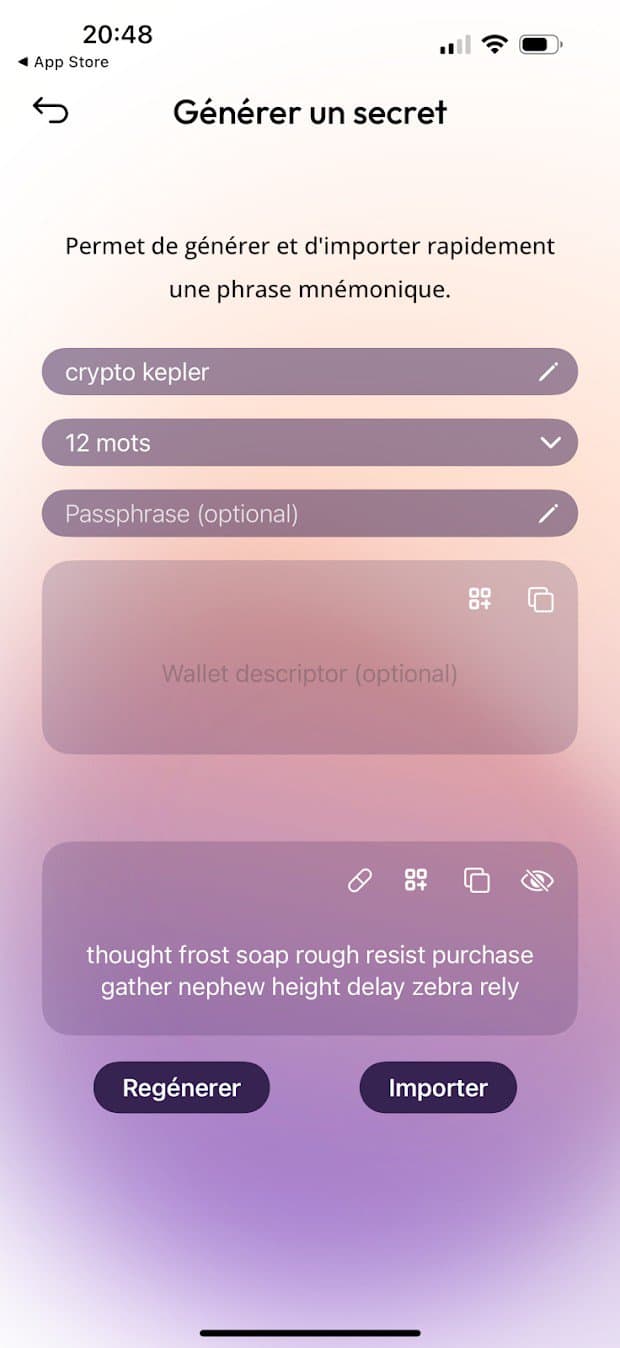The height and width of the screenshot is (1348, 620).
Task: Show the mnemonic phrase as QR code
Action: pos(416,880)
